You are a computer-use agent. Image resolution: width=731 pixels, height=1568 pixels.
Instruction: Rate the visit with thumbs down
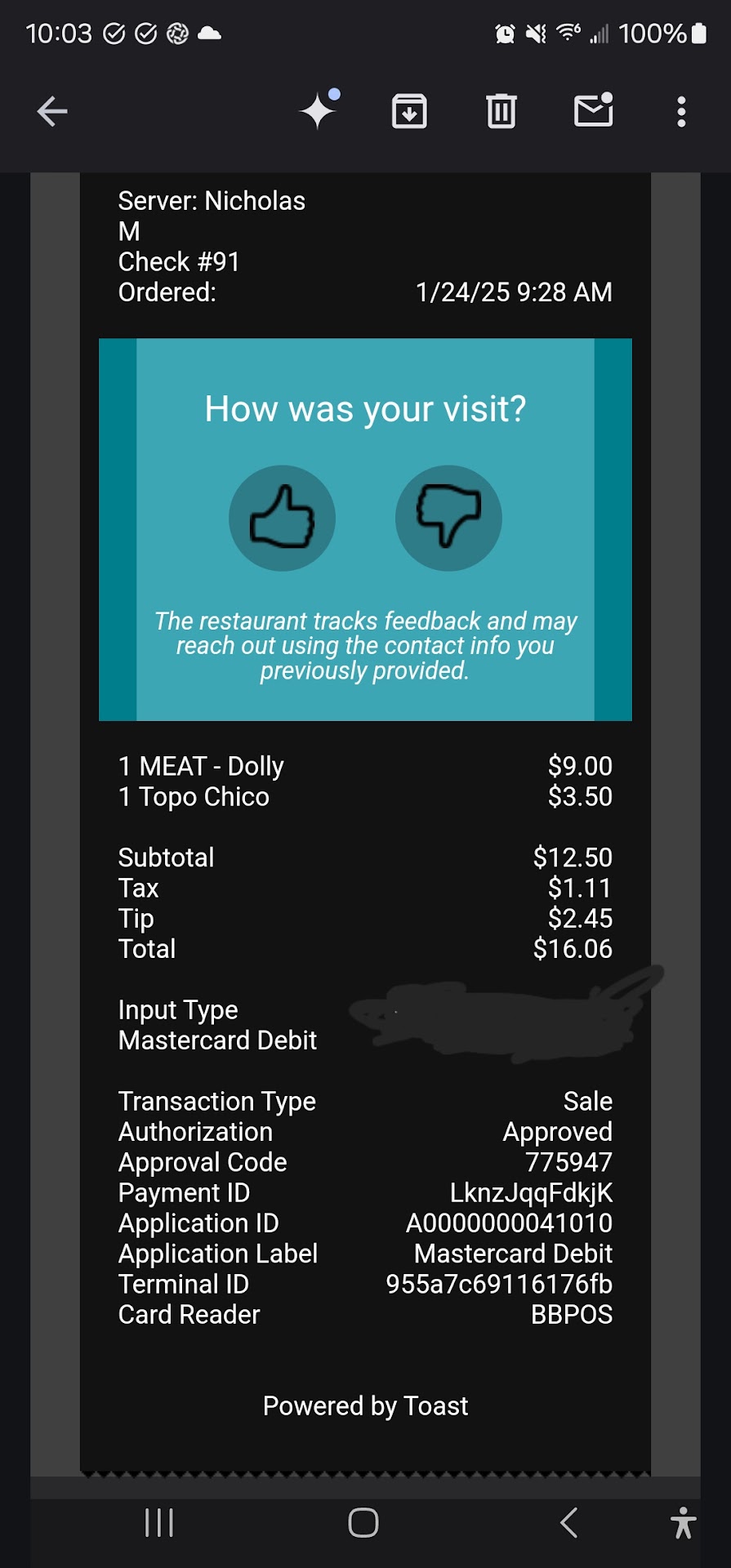[x=448, y=518]
